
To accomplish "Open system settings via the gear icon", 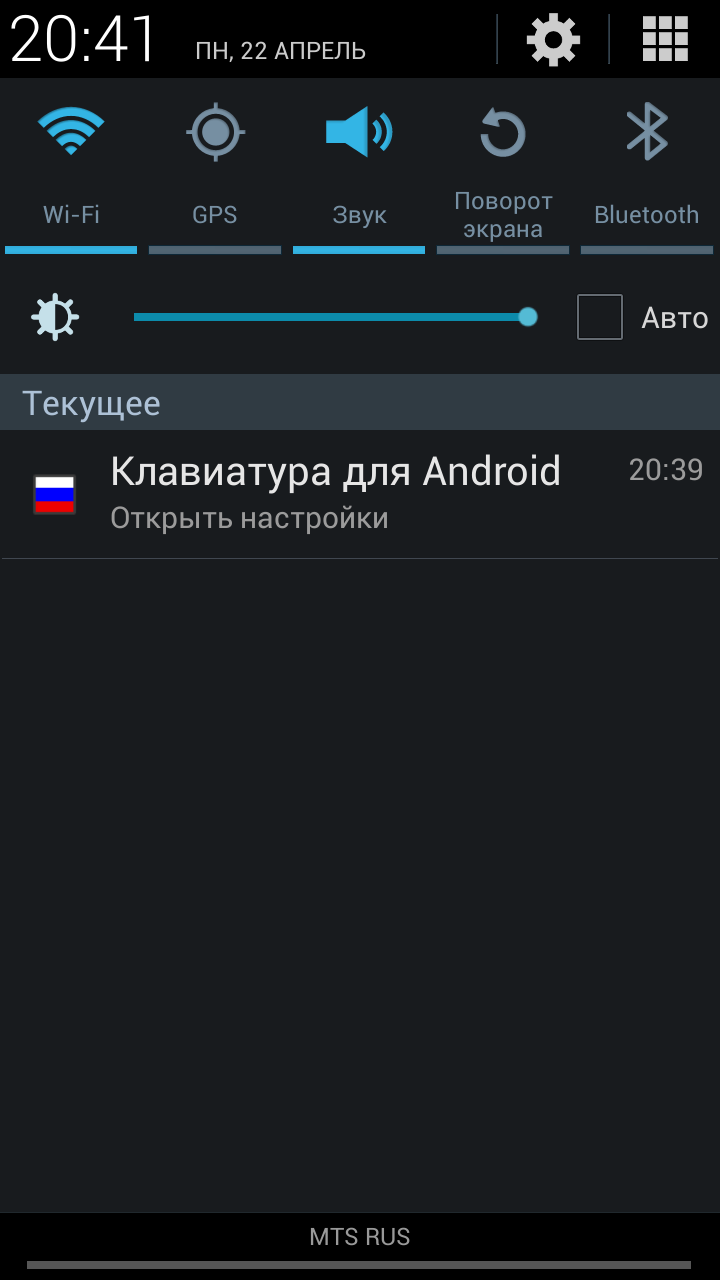I will coord(553,40).
